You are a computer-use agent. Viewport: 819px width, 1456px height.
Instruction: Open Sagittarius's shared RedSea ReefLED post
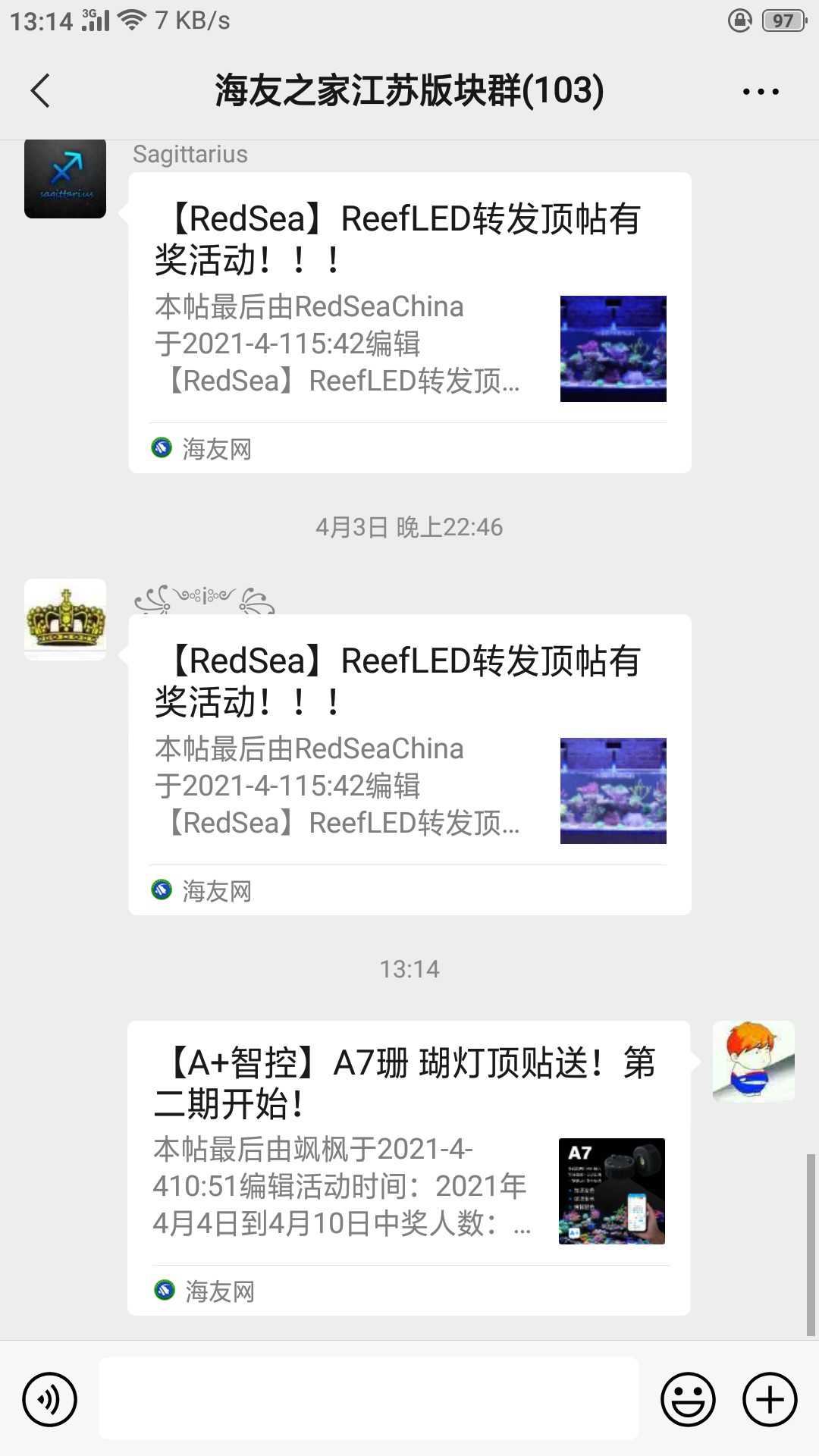(409, 322)
